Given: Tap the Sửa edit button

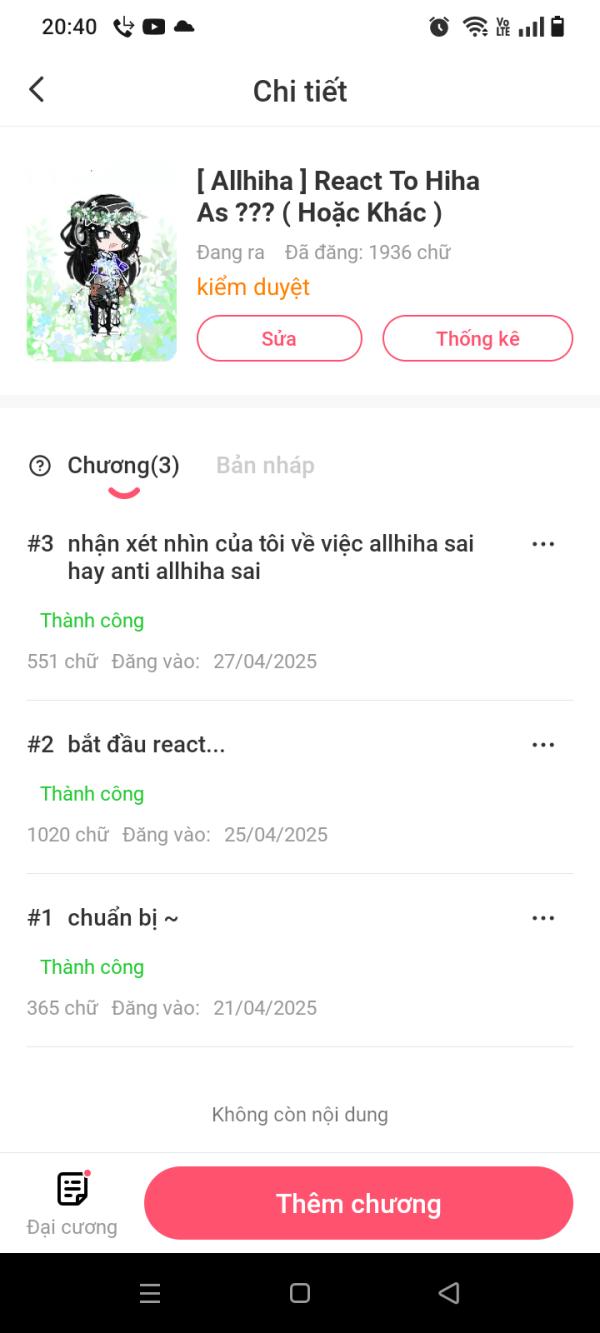Looking at the screenshot, I should coord(279,338).
